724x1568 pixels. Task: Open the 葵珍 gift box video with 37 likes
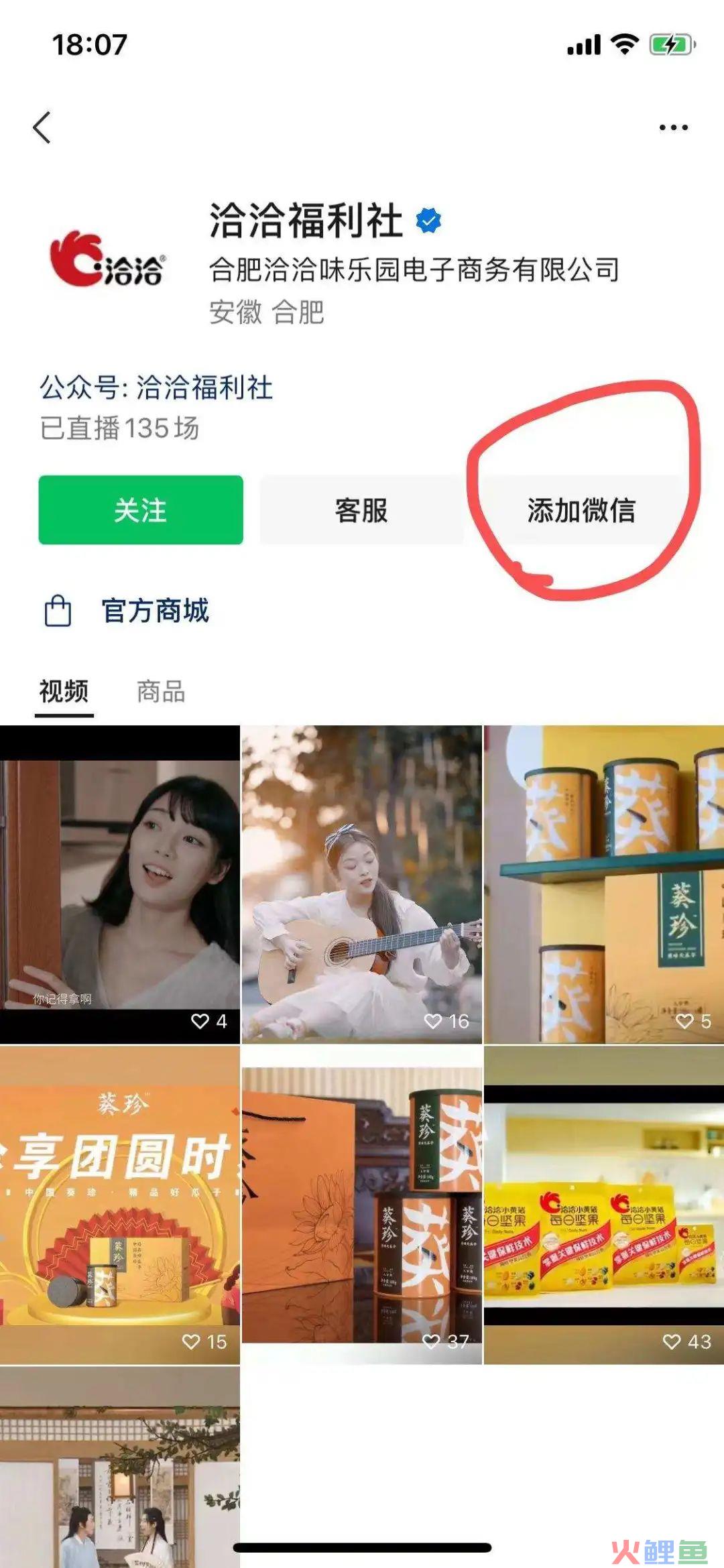[361, 1205]
